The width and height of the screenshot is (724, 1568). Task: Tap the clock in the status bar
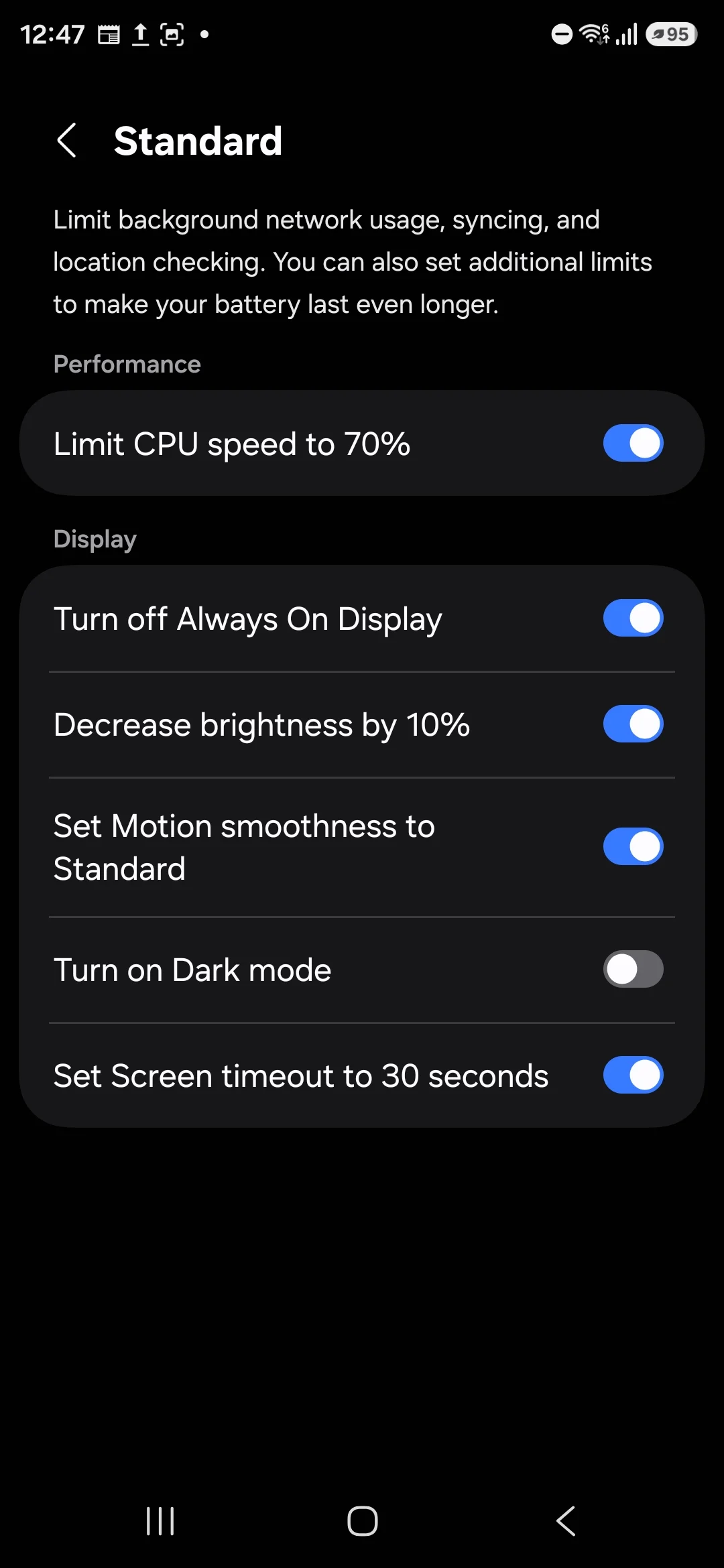click(52, 34)
